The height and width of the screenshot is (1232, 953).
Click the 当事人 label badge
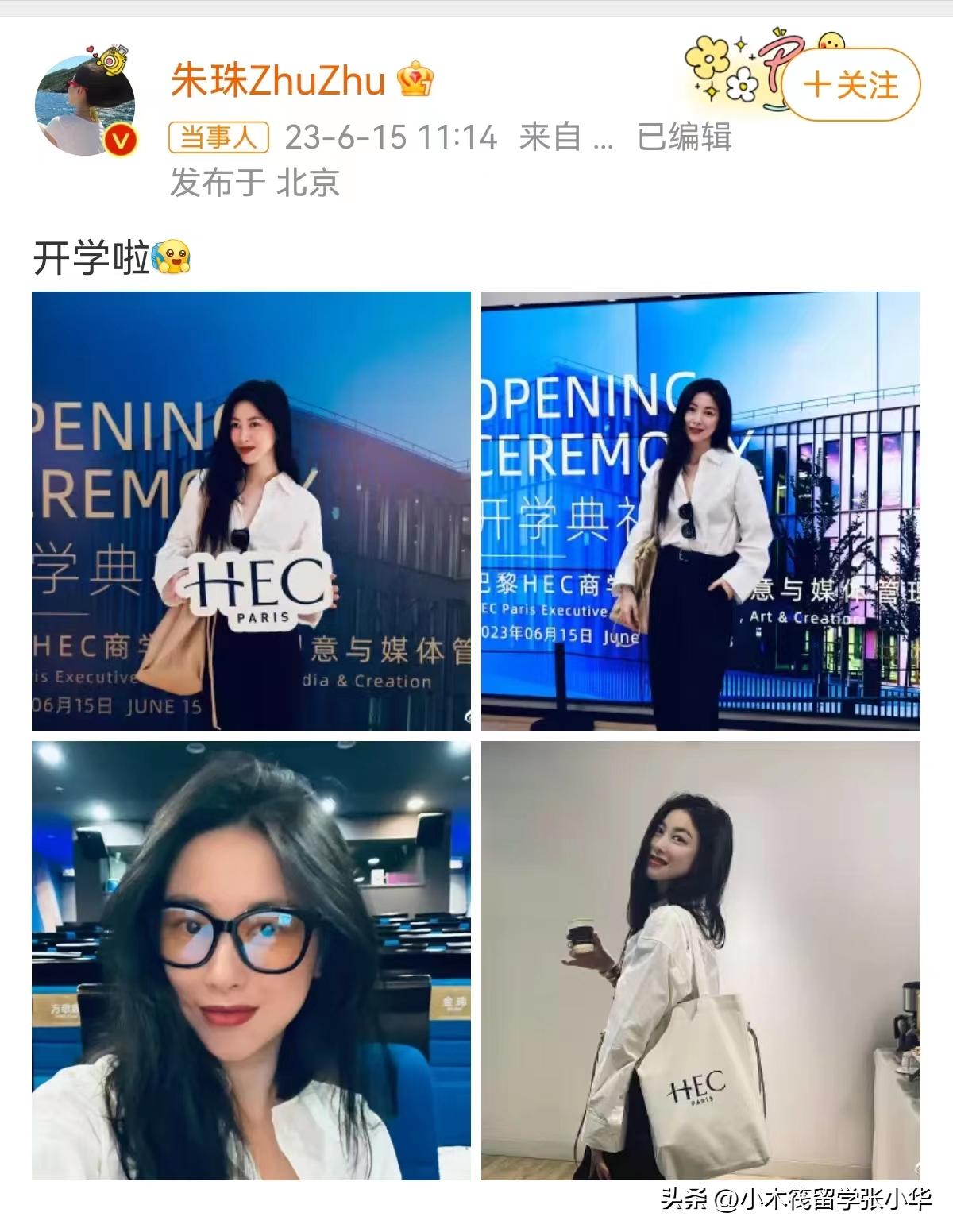coord(218,135)
